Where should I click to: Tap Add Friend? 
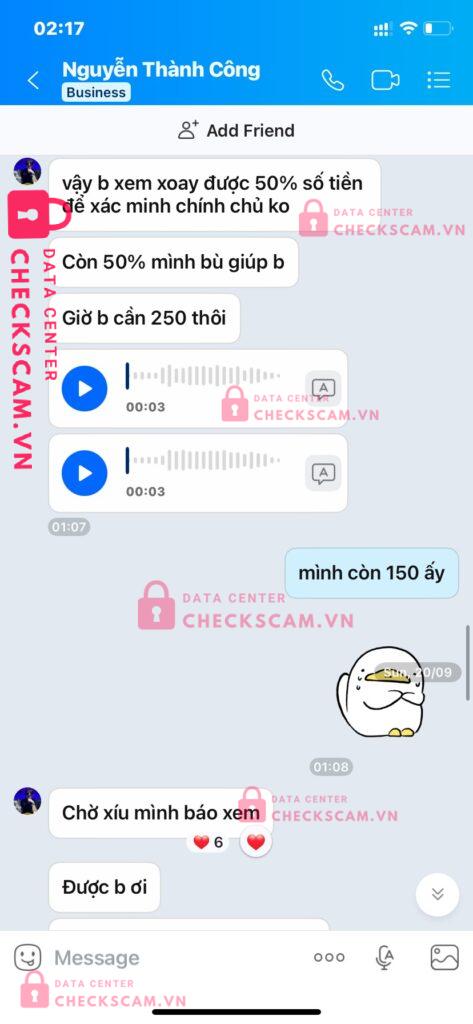point(236,131)
